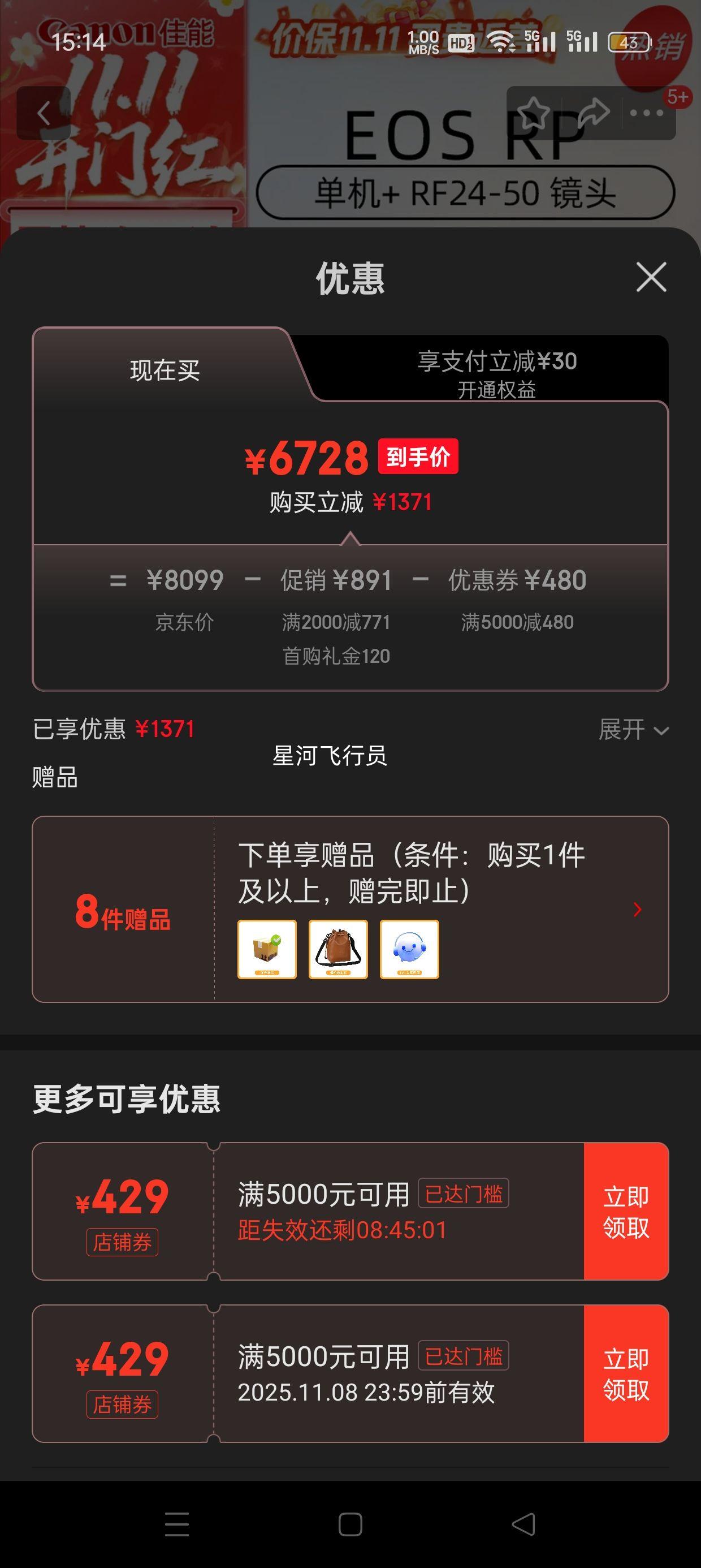Open the blue mascot headphone gift icon
Viewport: 701px width, 1568px height.
(409, 950)
